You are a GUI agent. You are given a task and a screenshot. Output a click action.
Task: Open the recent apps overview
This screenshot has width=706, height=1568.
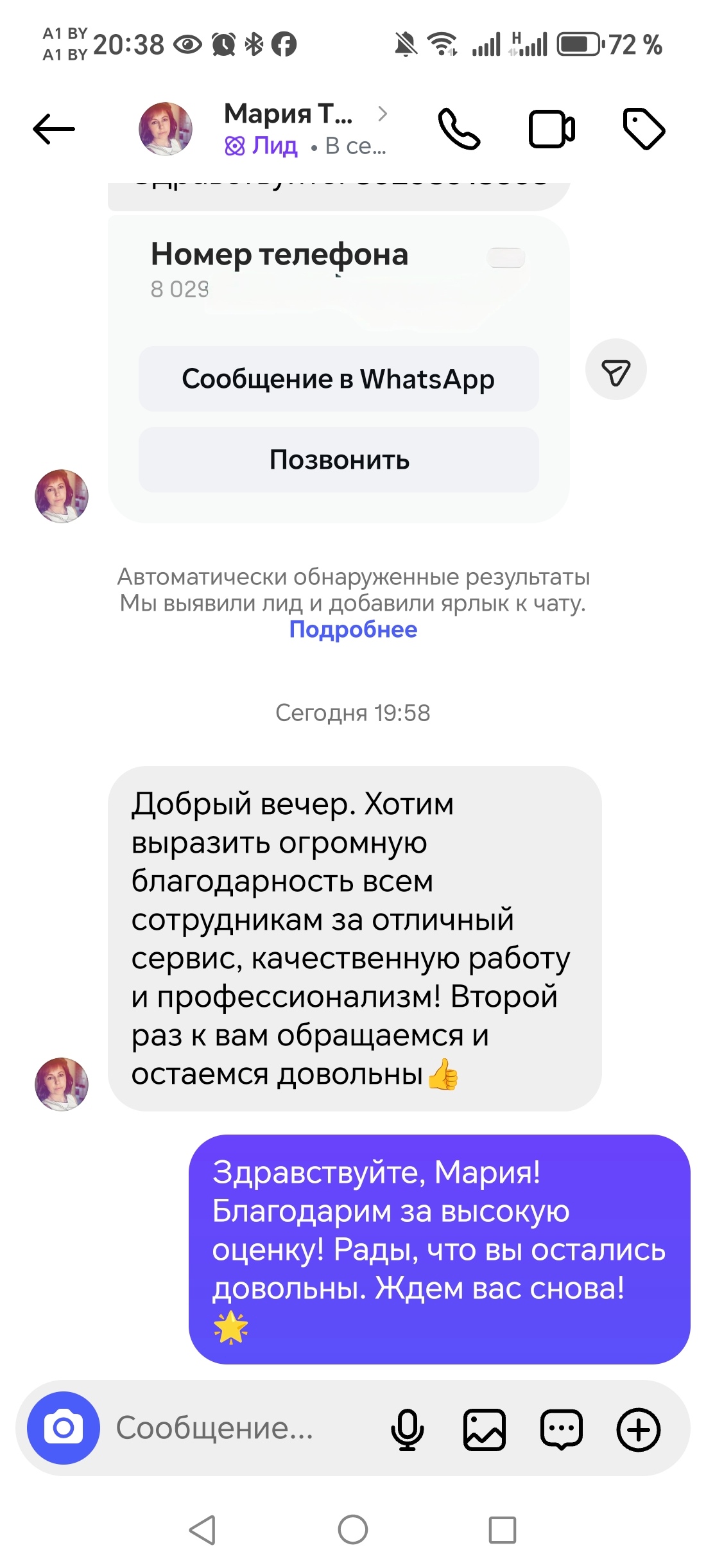(x=503, y=1529)
